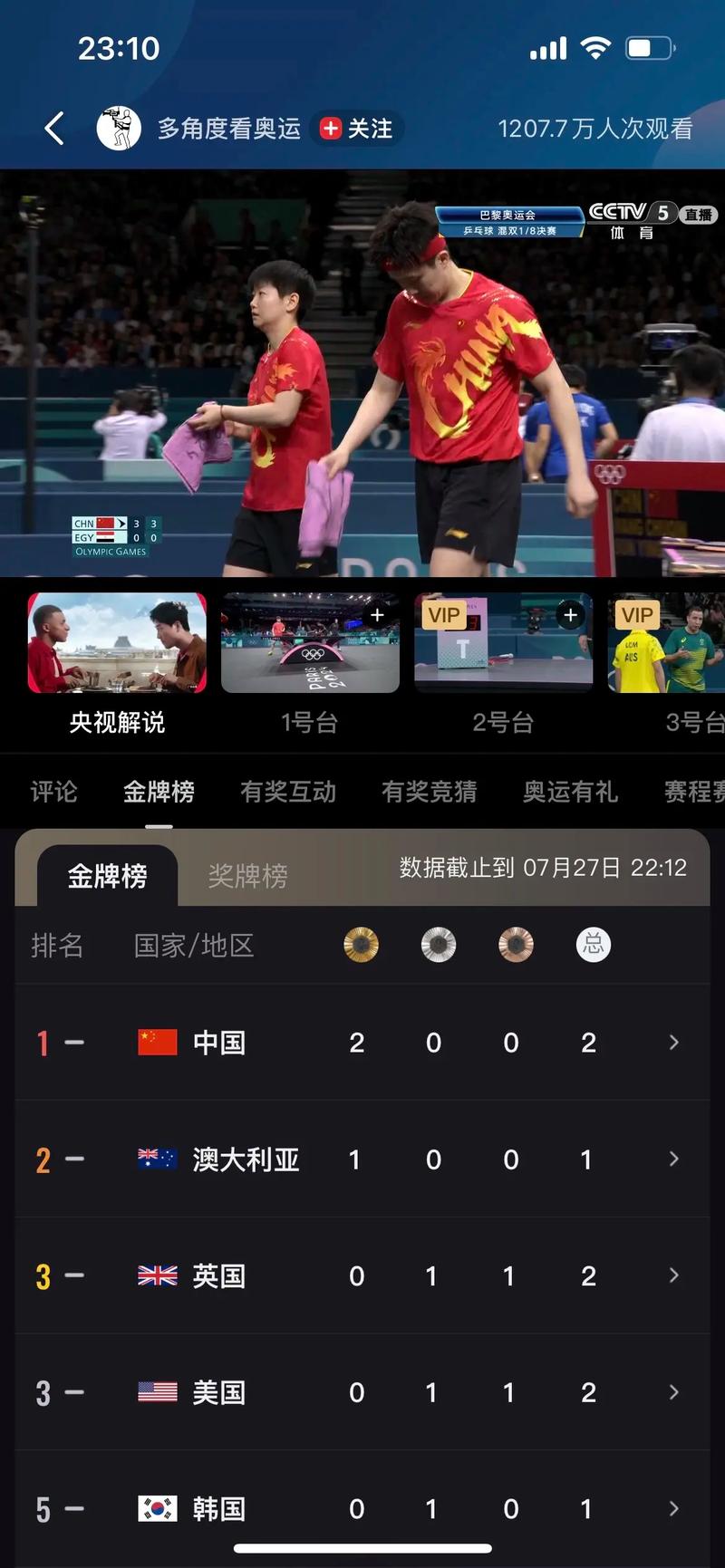725x1568 pixels.
Task: Follow the 多角度看奥运 channel
Action: pos(357,129)
